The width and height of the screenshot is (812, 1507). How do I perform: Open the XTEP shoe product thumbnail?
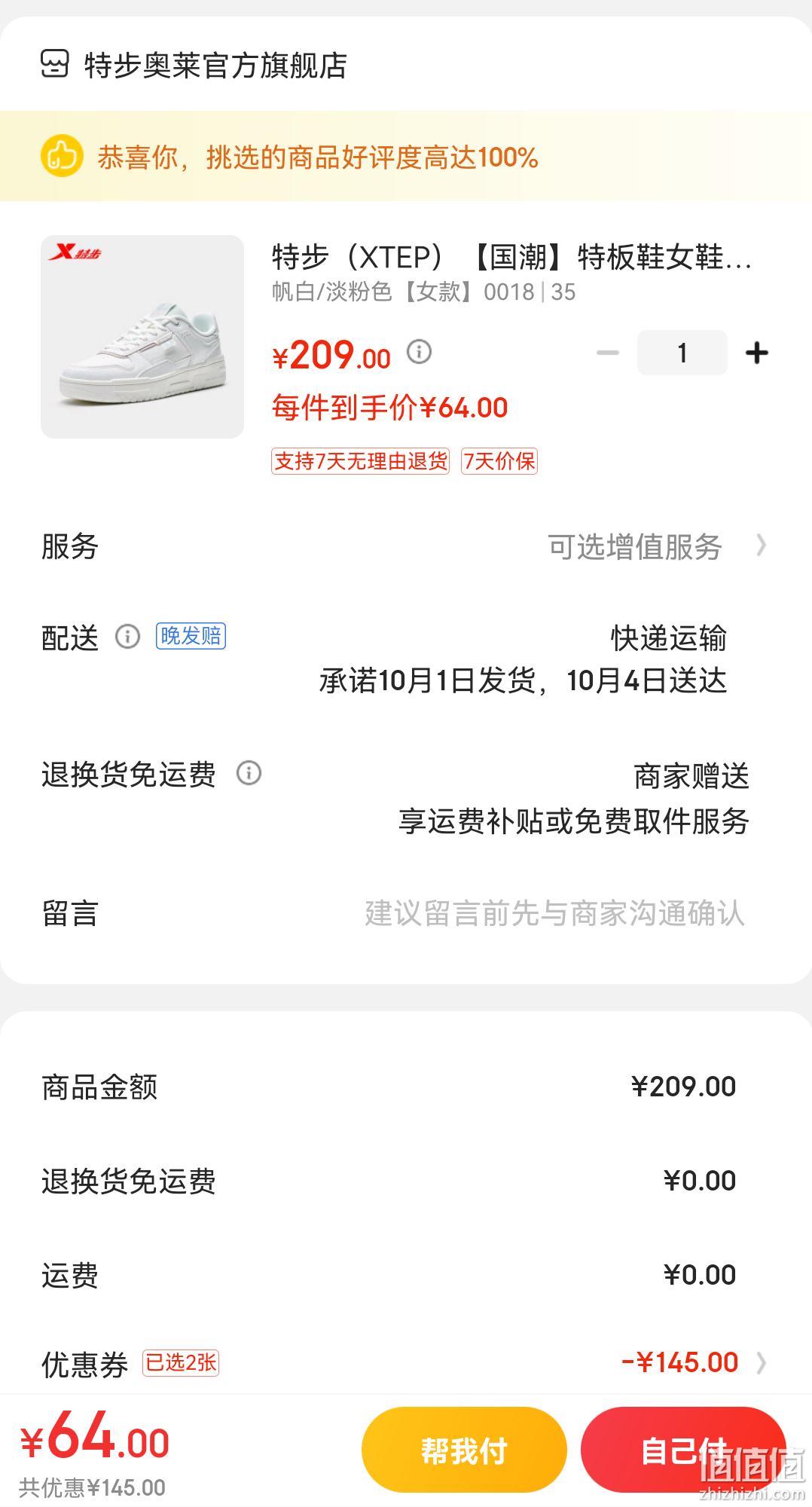click(142, 337)
